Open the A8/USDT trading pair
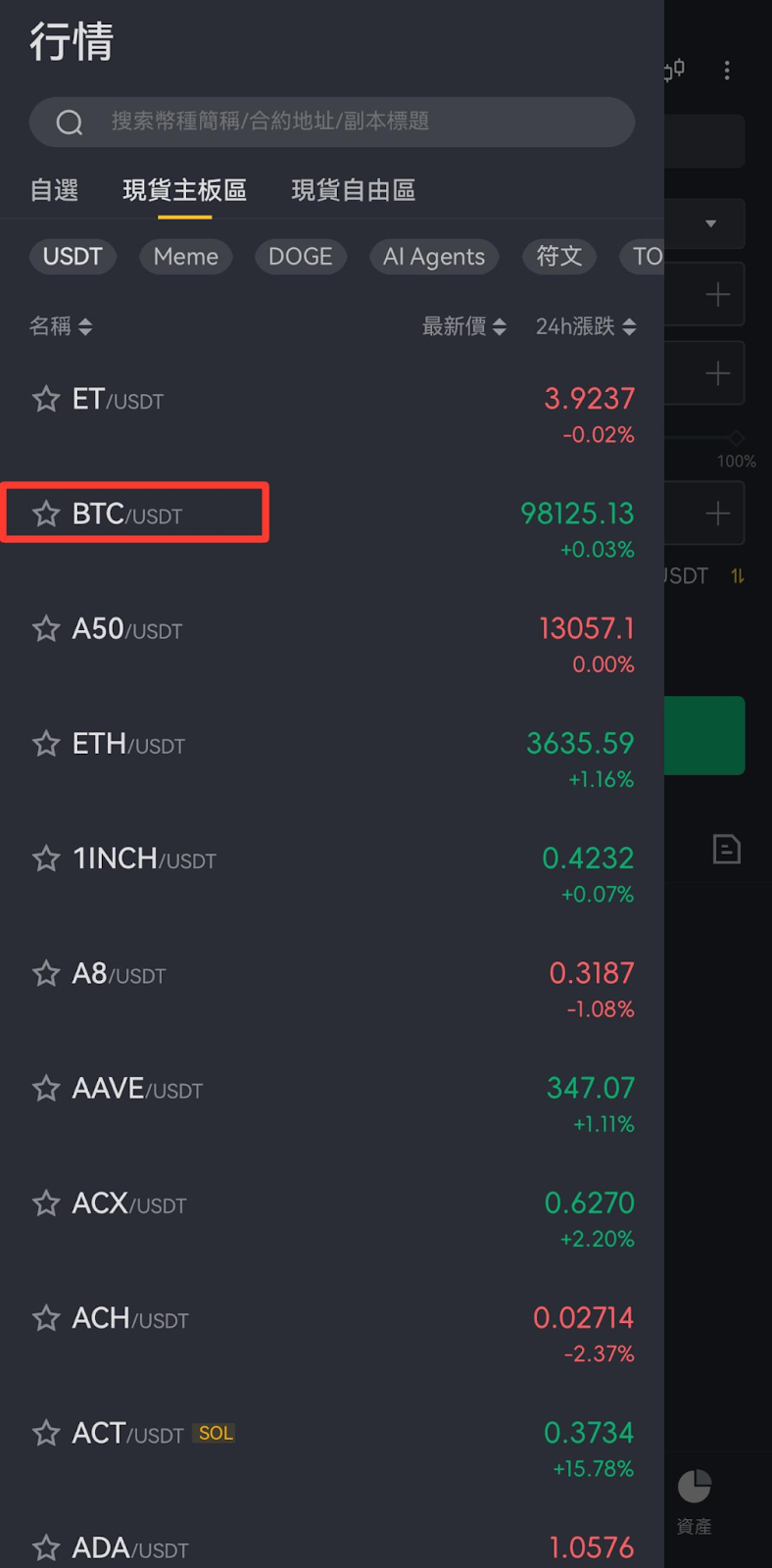The width and height of the screenshot is (772, 1568). pos(332,987)
